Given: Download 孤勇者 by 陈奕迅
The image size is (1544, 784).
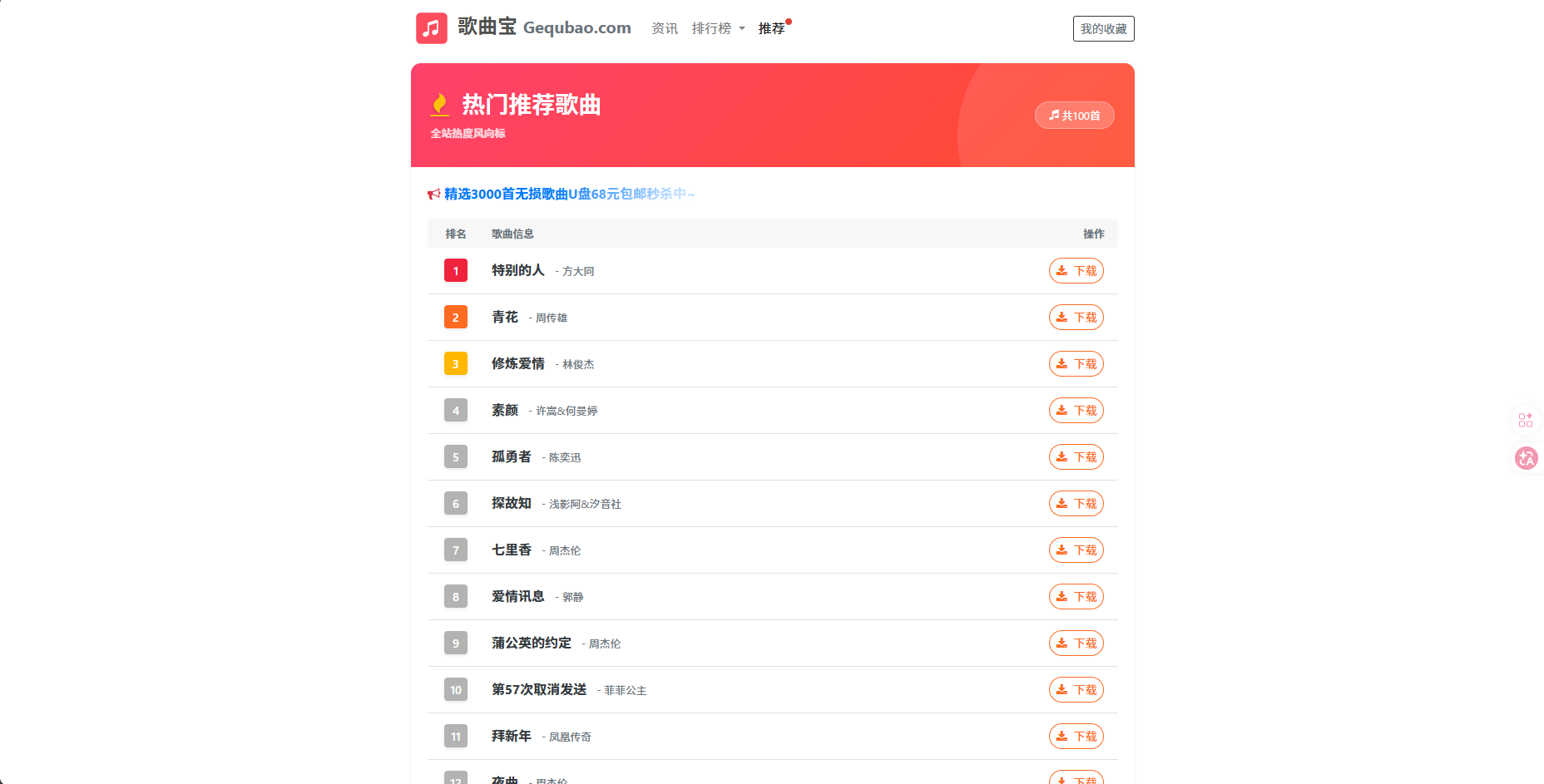Looking at the screenshot, I should [1076, 457].
